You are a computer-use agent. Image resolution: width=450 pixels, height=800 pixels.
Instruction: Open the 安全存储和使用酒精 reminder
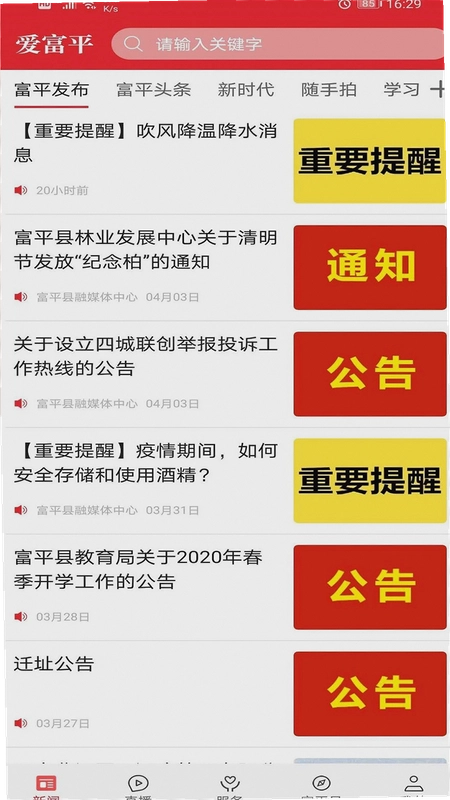[225, 481]
